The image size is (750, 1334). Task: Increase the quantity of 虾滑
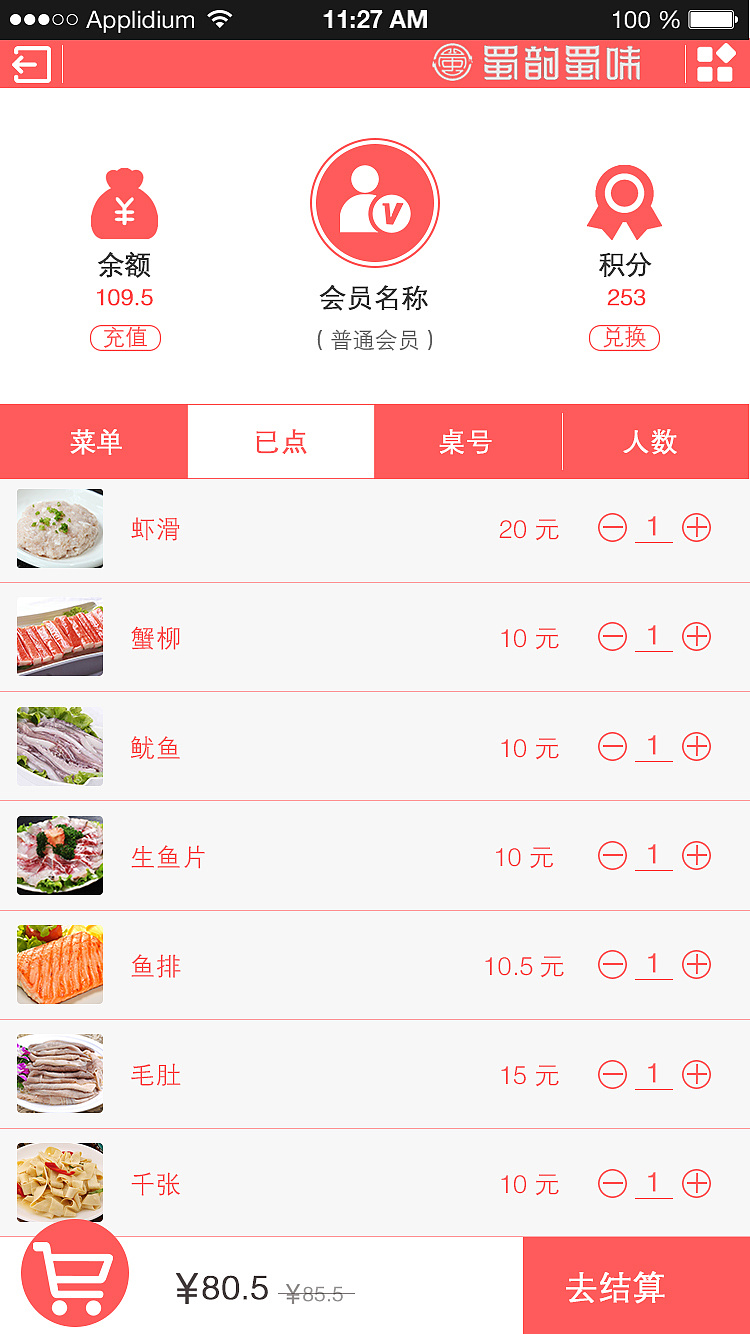[696, 528]
